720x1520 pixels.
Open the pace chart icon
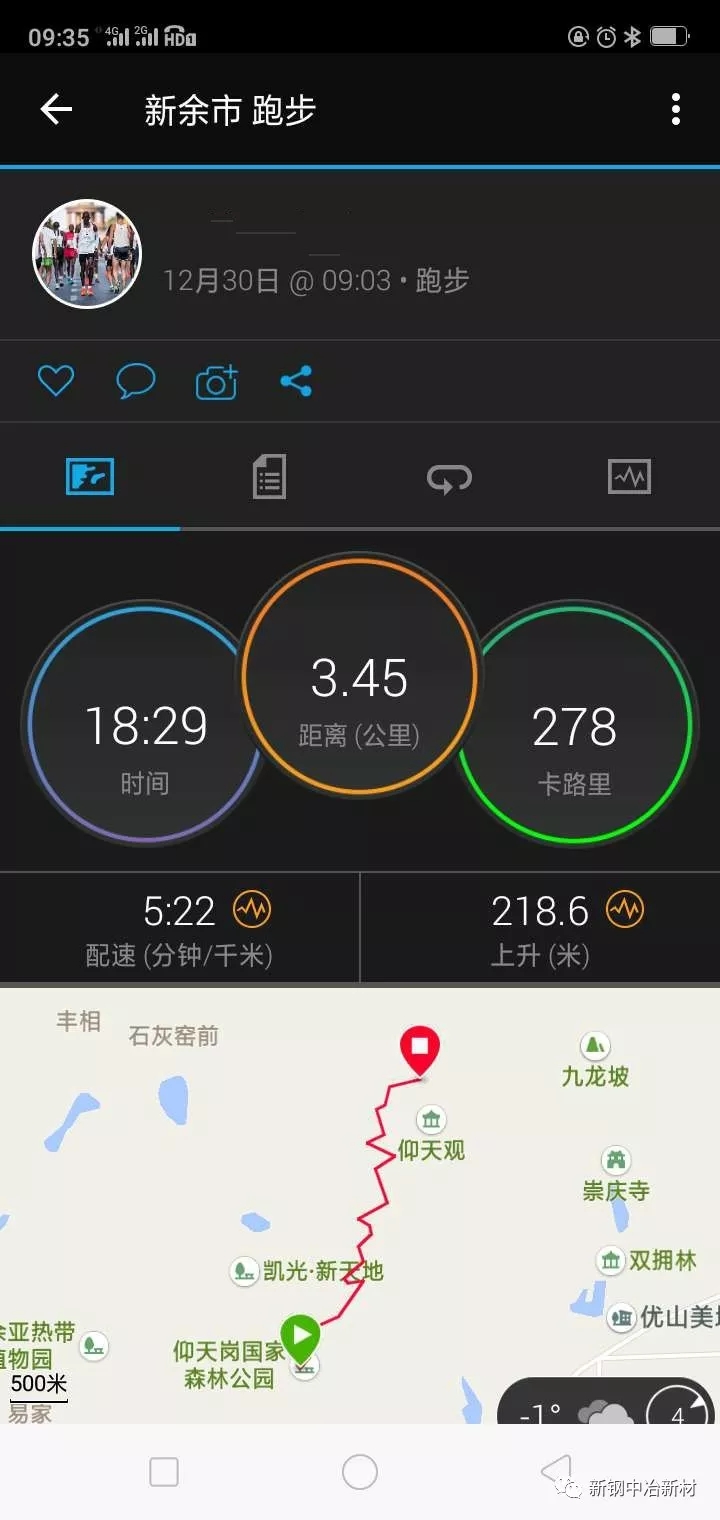tap(252, 909)
